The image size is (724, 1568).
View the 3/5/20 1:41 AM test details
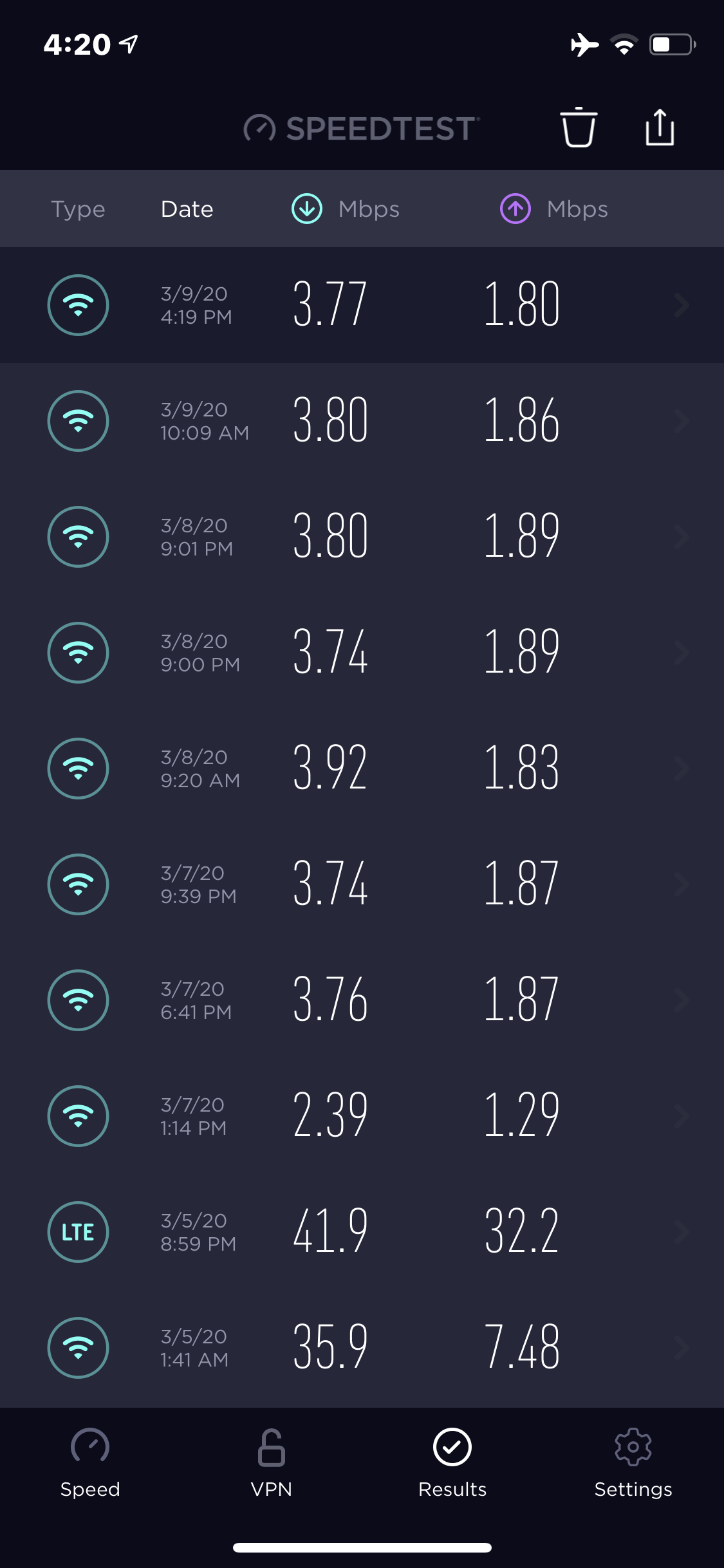coord(362,1348)
